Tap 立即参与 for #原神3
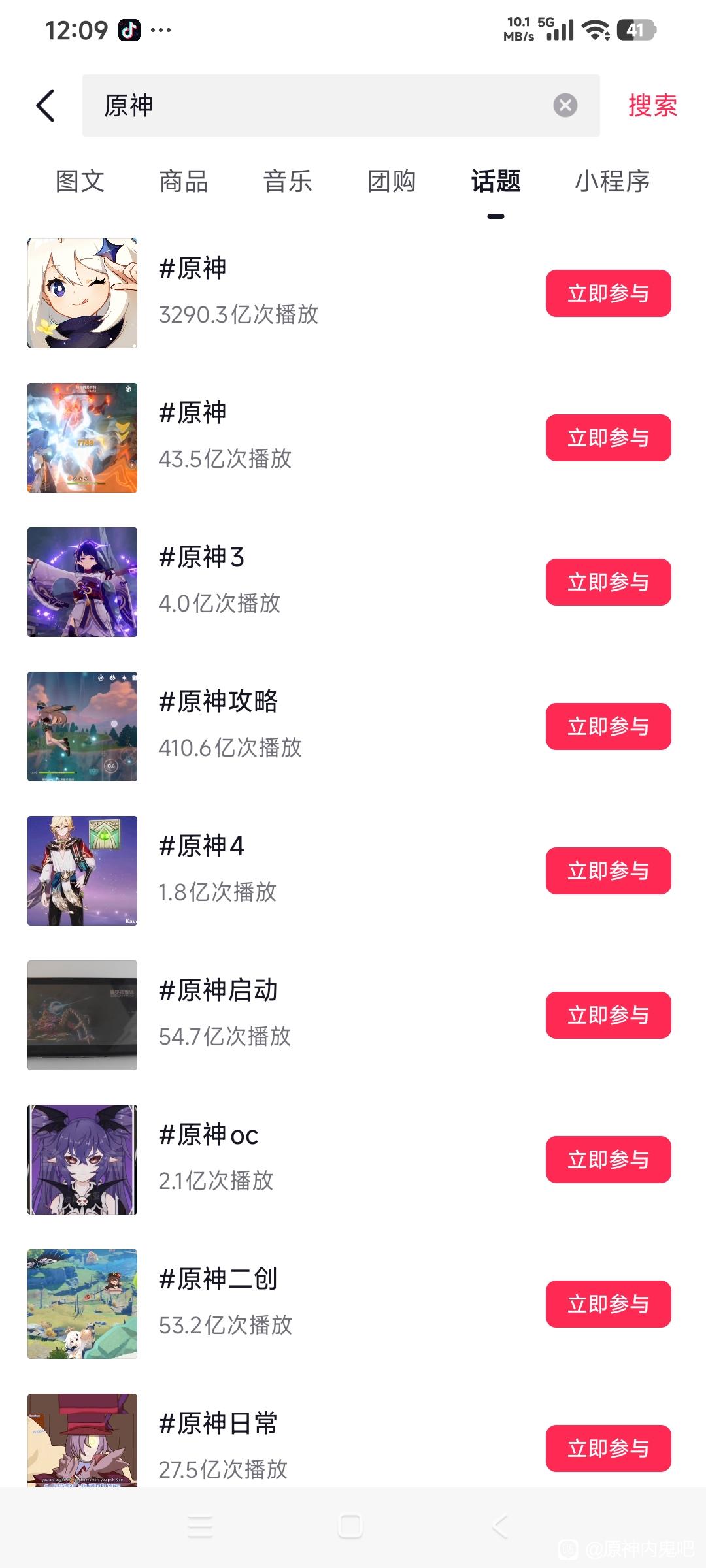The height and width of the screenshot is (1568, 706). click(608, 582)
